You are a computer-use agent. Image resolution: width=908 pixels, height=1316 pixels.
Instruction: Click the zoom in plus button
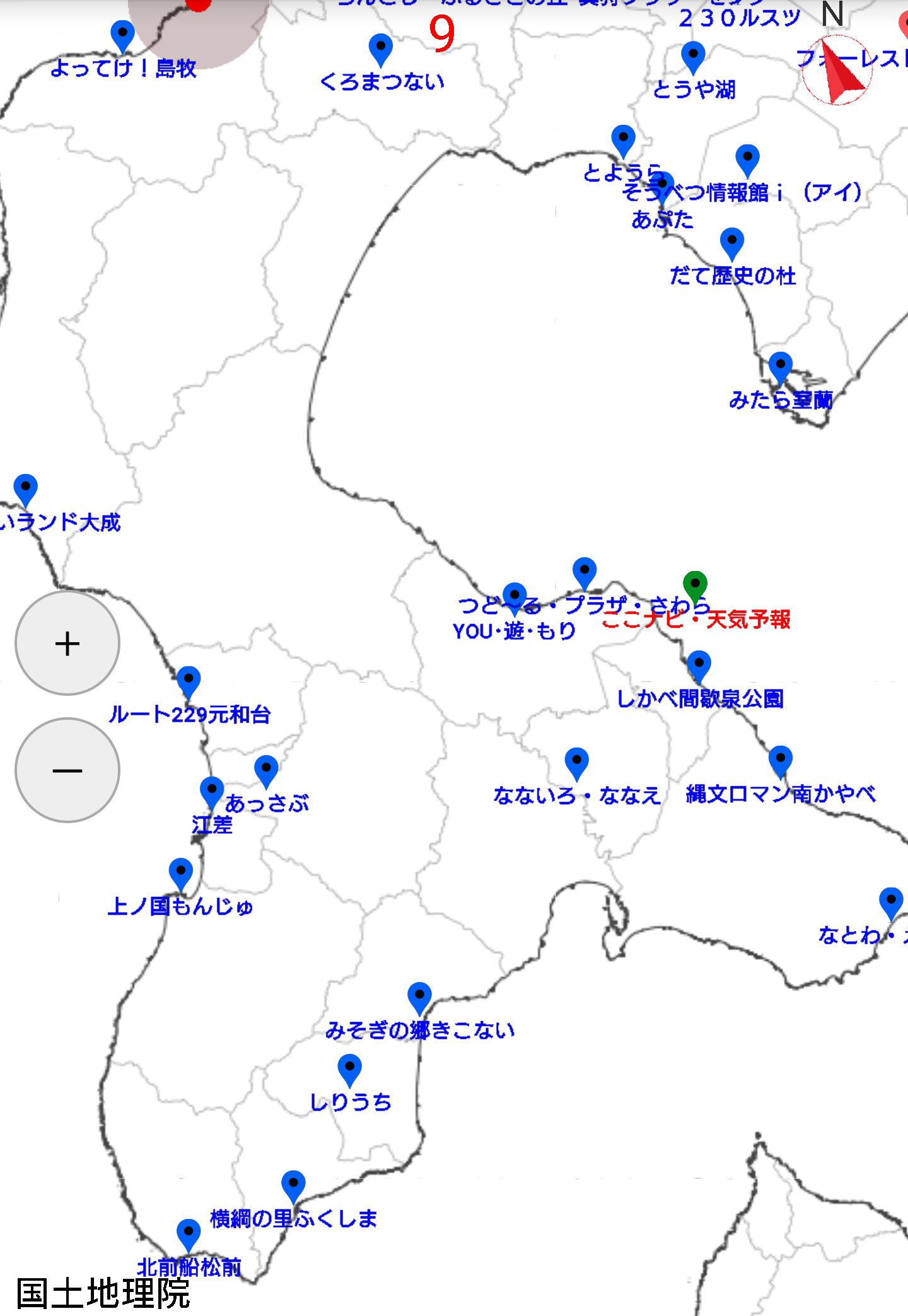[x=67, y=644]
